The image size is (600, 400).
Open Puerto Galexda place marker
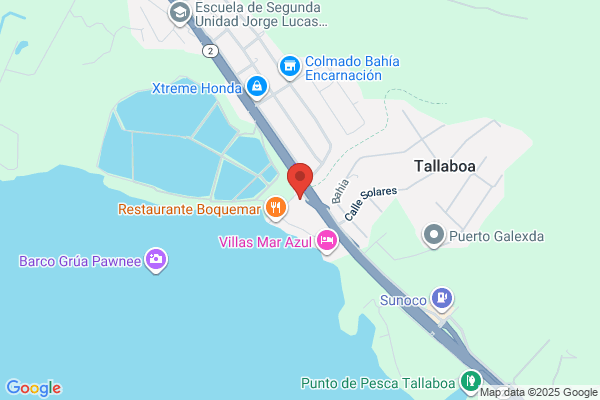(x=434, y=235)
